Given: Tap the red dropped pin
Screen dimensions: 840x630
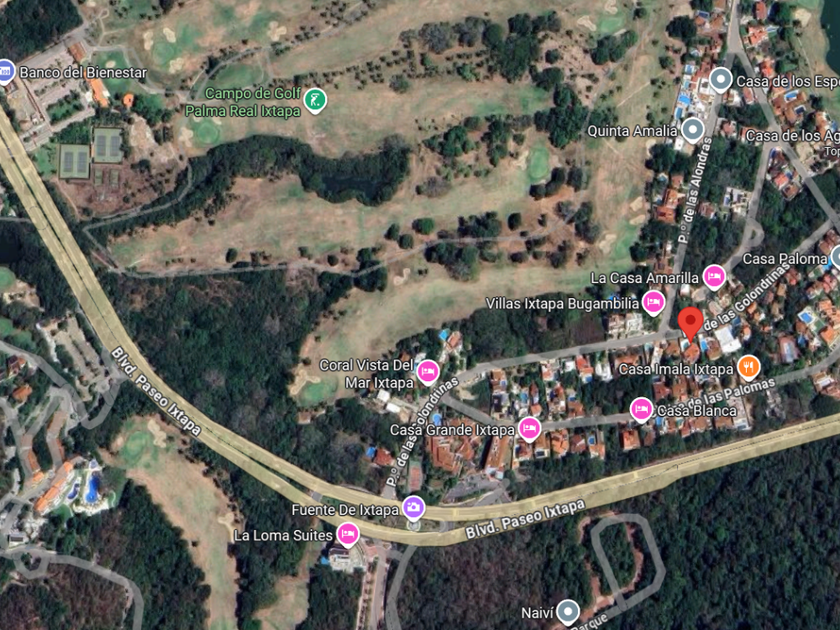Looking at the screenshot, I should [x=691, y=324].
